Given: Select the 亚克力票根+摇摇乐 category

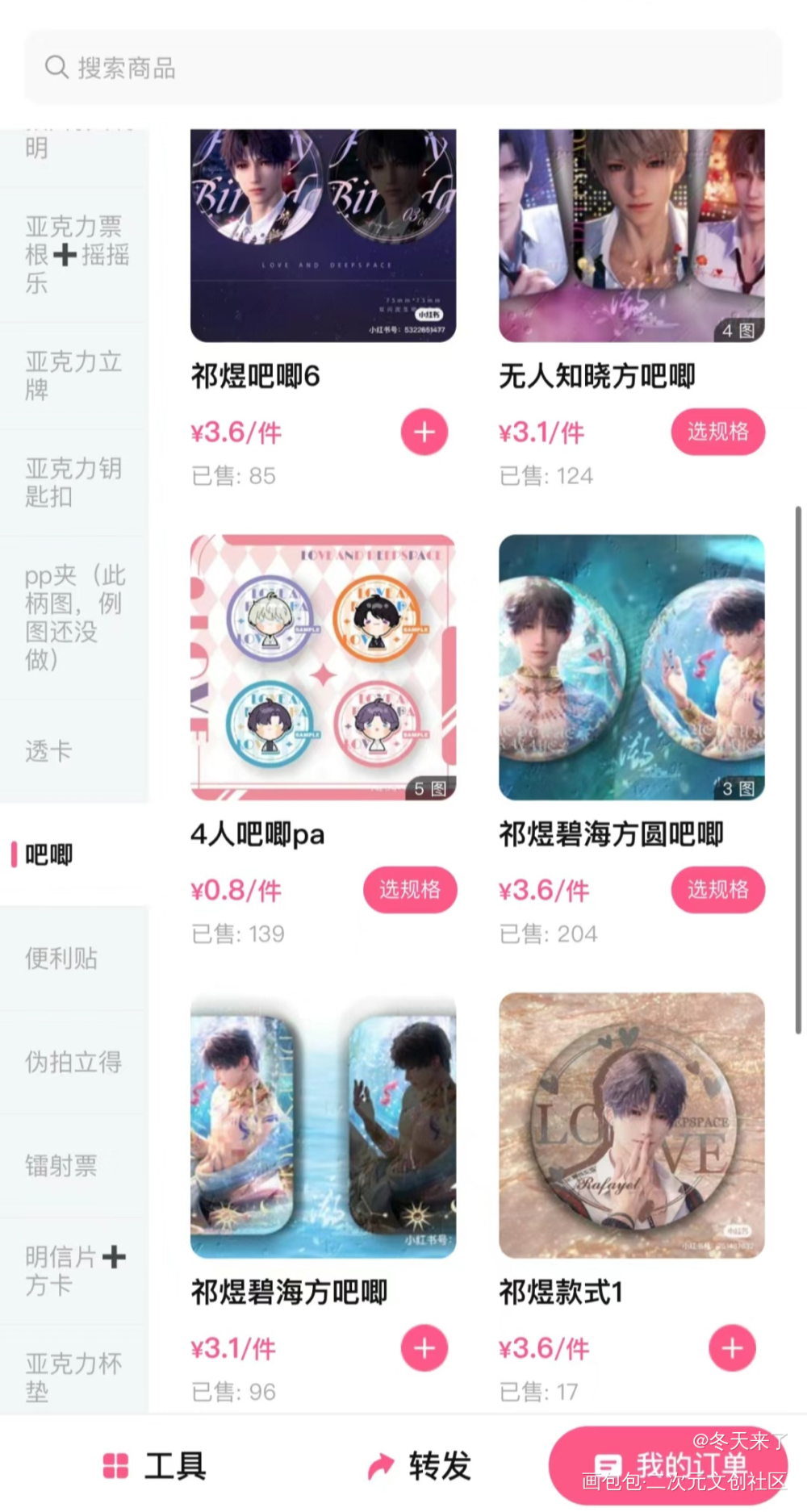Looking at the screenshot, I should tap(74, 254).
